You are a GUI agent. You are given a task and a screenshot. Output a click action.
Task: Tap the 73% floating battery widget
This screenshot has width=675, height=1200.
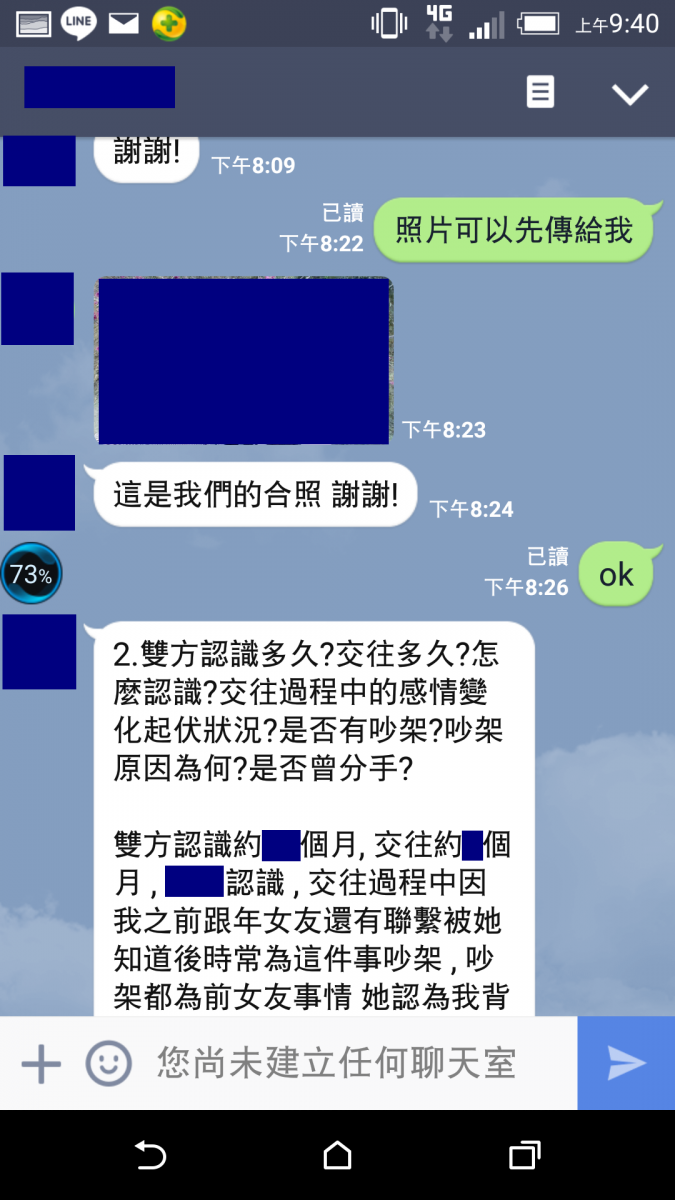(x=31, y=574)
